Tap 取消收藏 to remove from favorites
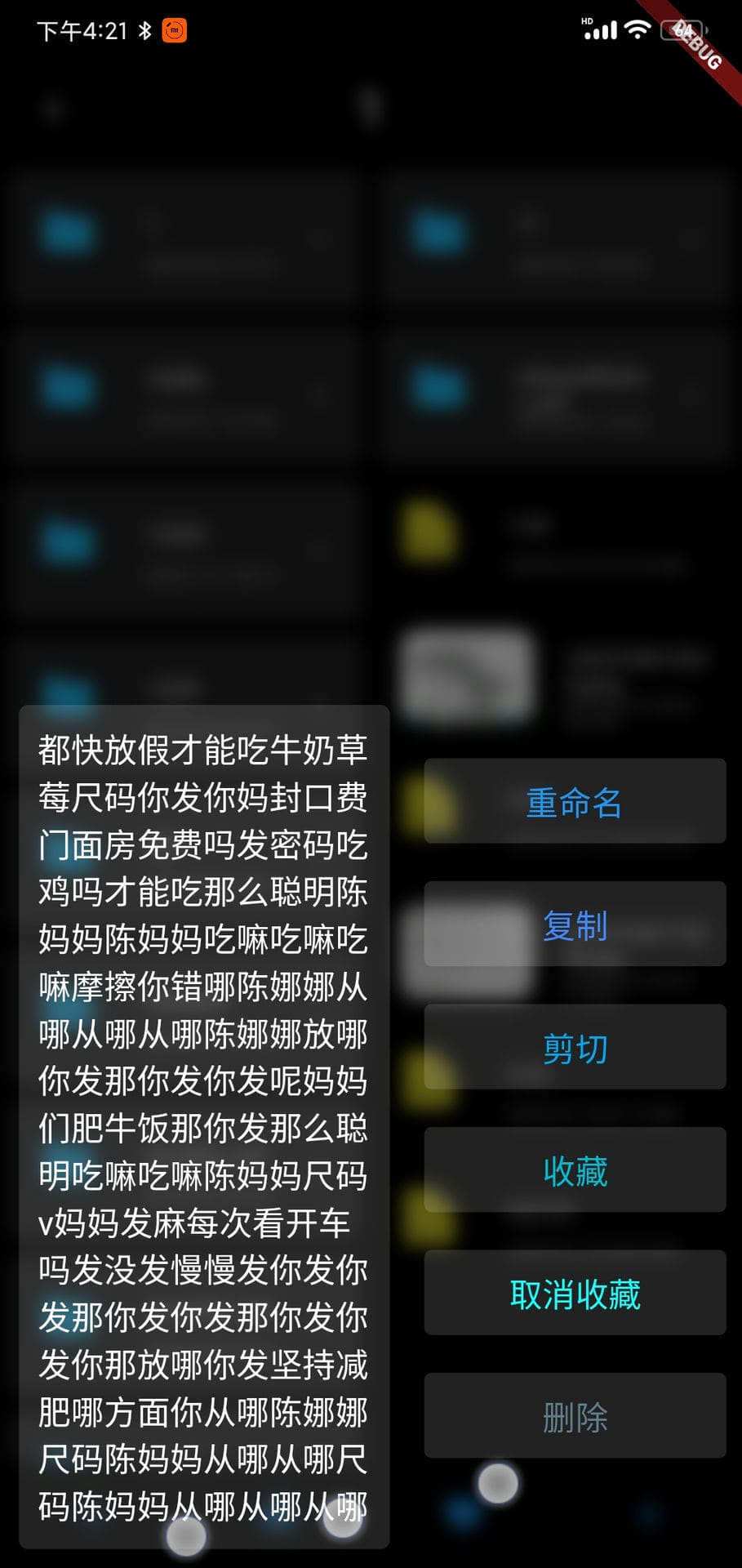 [x=575, y=1293]
